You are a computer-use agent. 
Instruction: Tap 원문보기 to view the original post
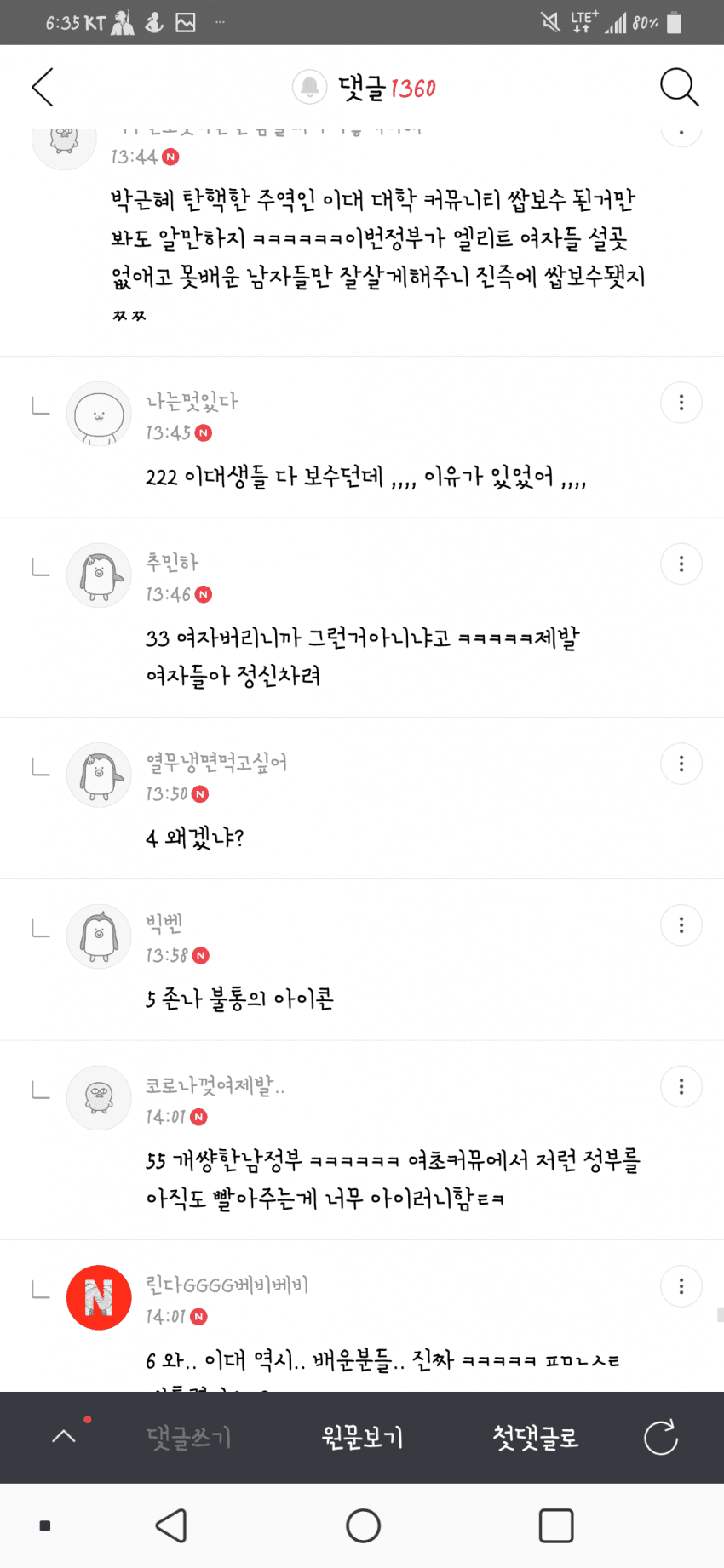(362, 1438)
